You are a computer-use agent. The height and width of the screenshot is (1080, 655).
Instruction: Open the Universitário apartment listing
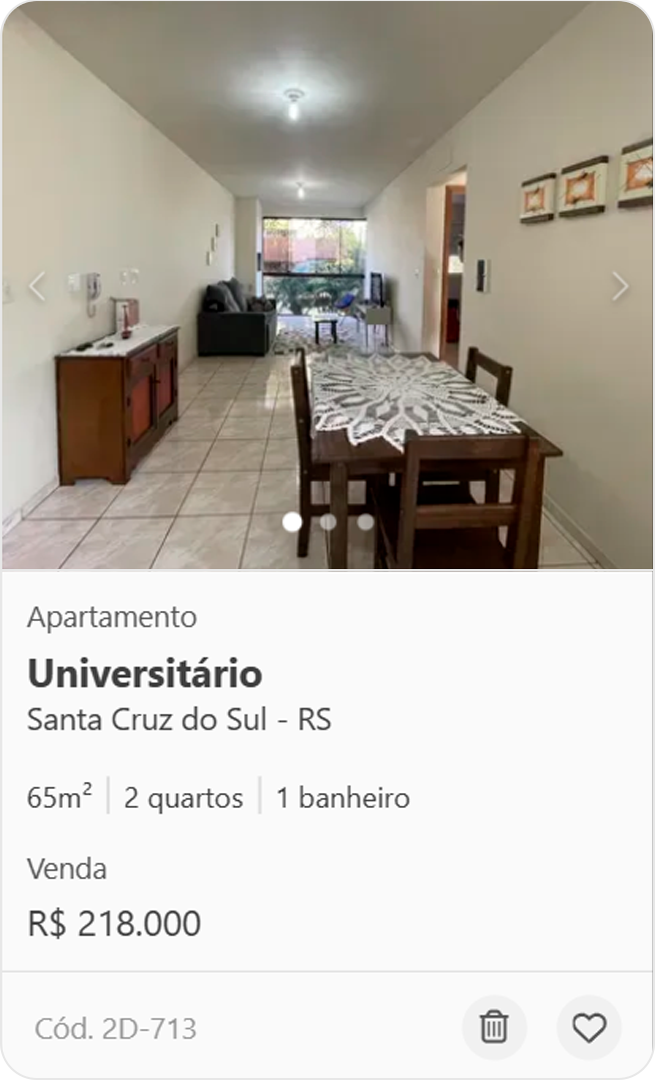coord(145,674)
